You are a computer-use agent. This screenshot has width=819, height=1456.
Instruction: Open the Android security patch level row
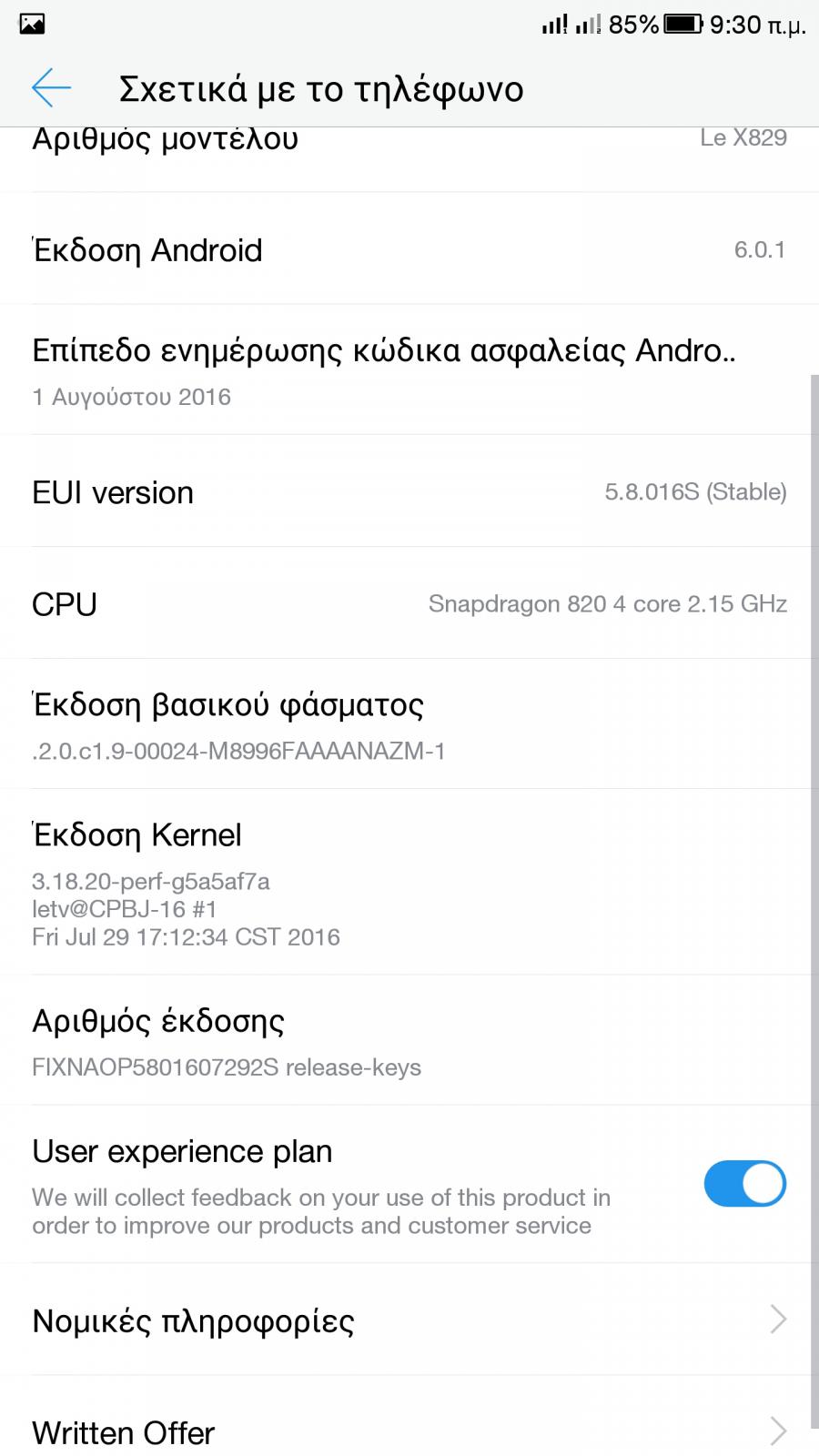coord(409,370)
